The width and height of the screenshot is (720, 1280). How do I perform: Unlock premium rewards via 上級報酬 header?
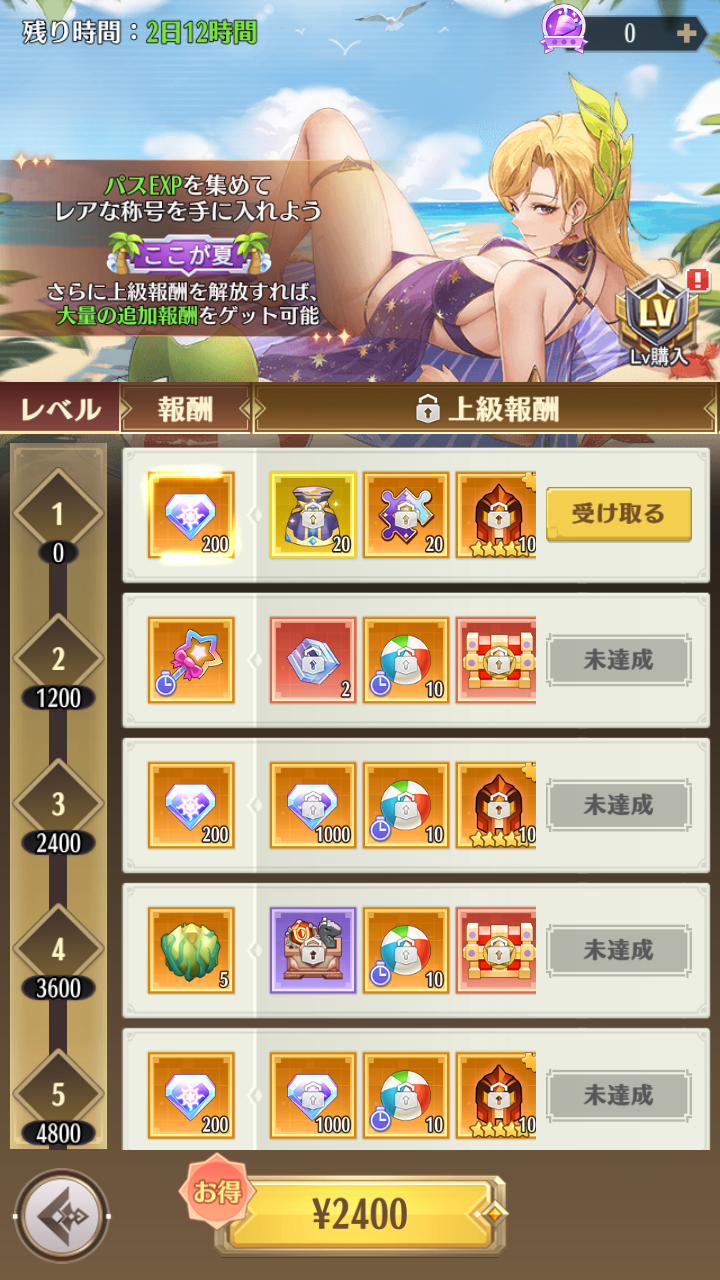(486, 409)
